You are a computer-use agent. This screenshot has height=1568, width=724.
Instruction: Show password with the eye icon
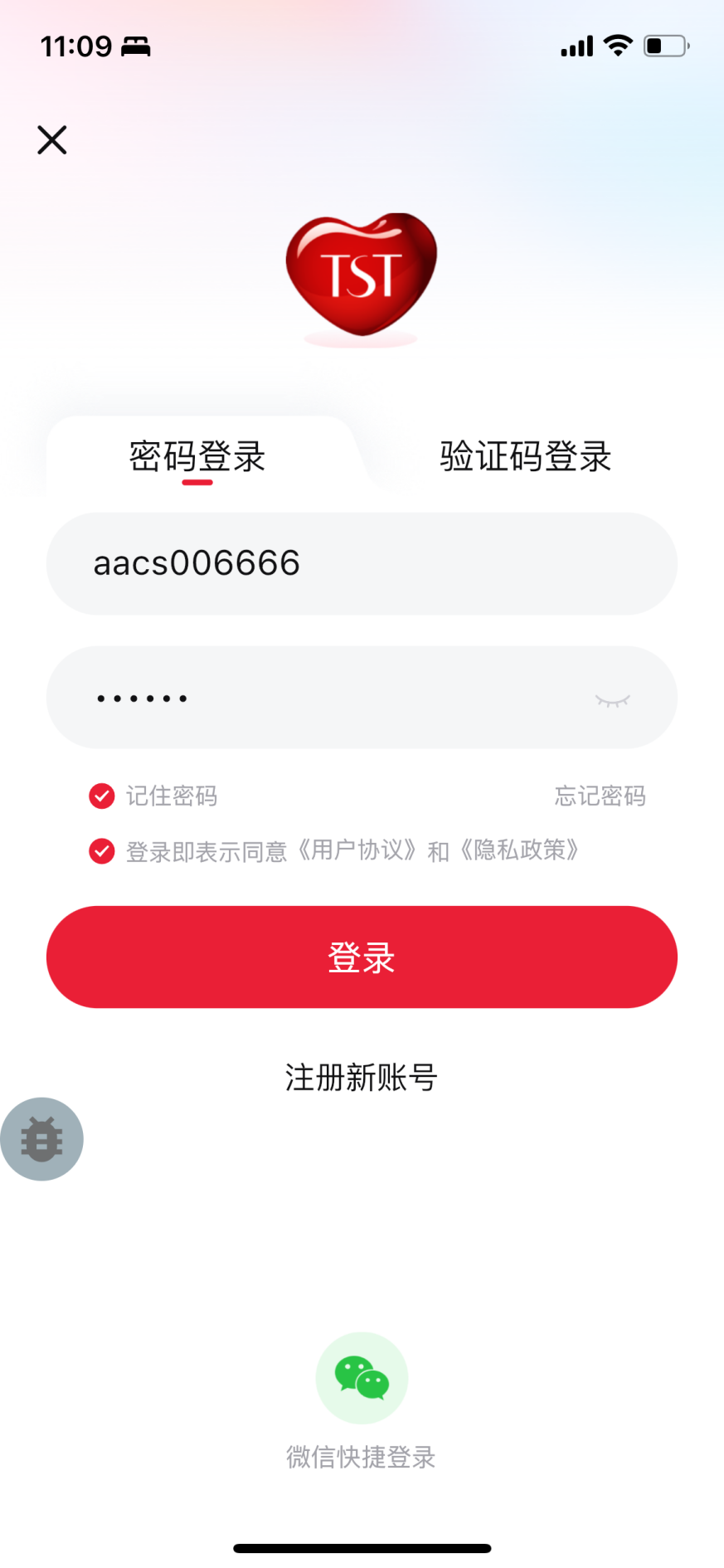613,700
